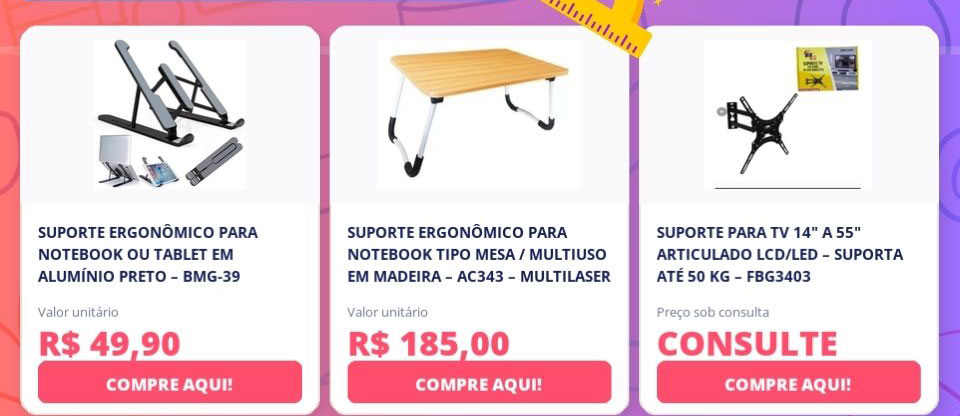Screen dimensions: 960x416
Task: Open the aluminum notebook stand product image
Action: coord(170,114)
